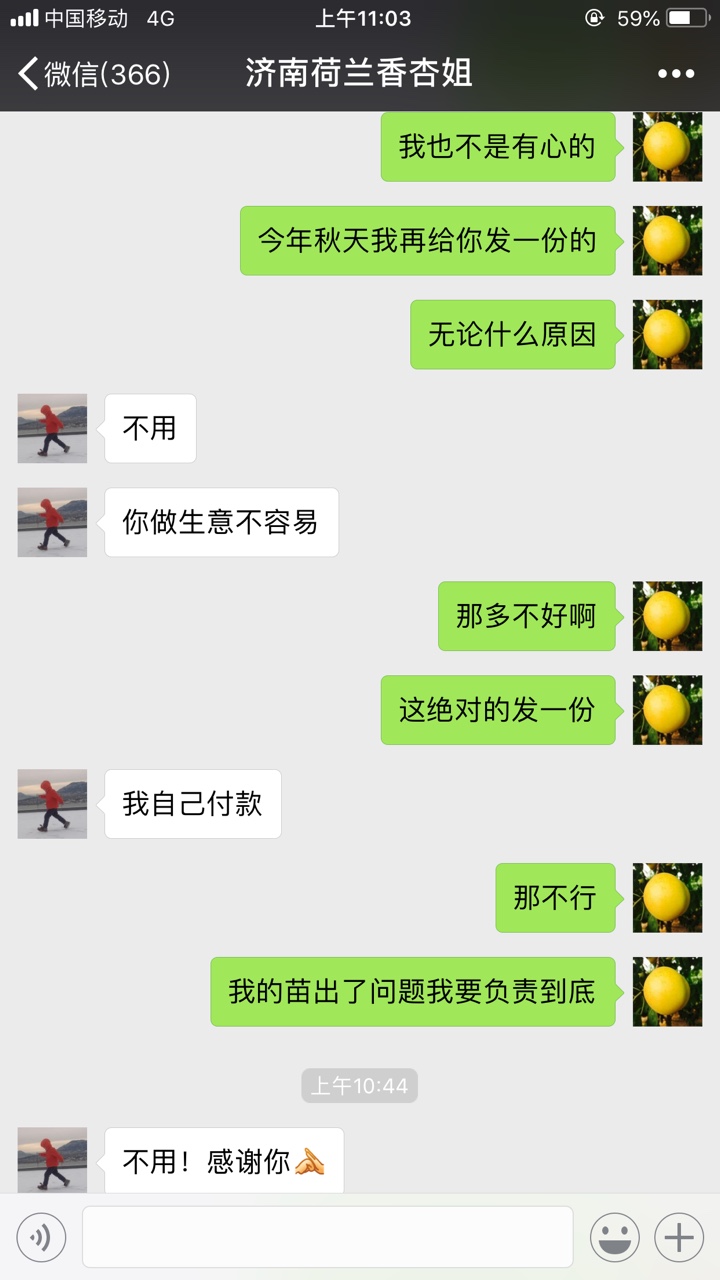This screenshot has height=1280, width=720.
Task: Open the emoji sticker panel
Action: tap(614, 1238)
